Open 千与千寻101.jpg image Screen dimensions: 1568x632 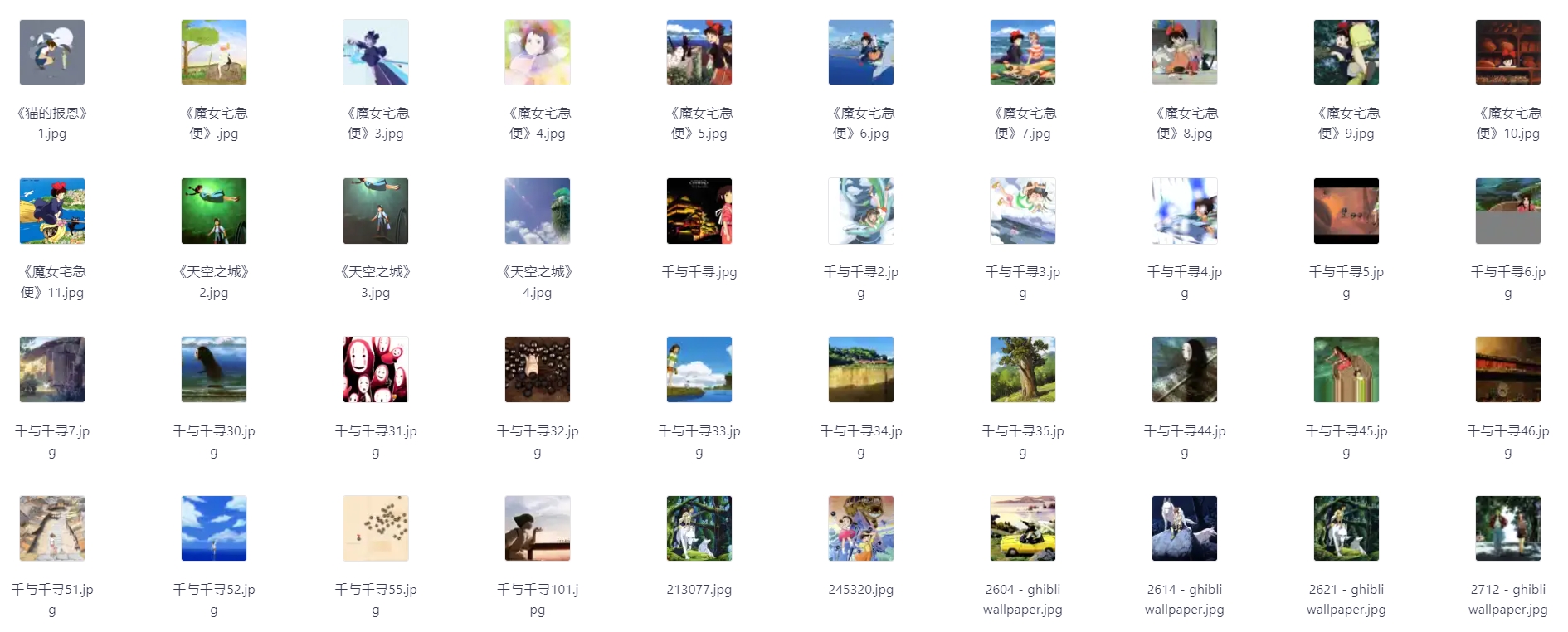538,528
